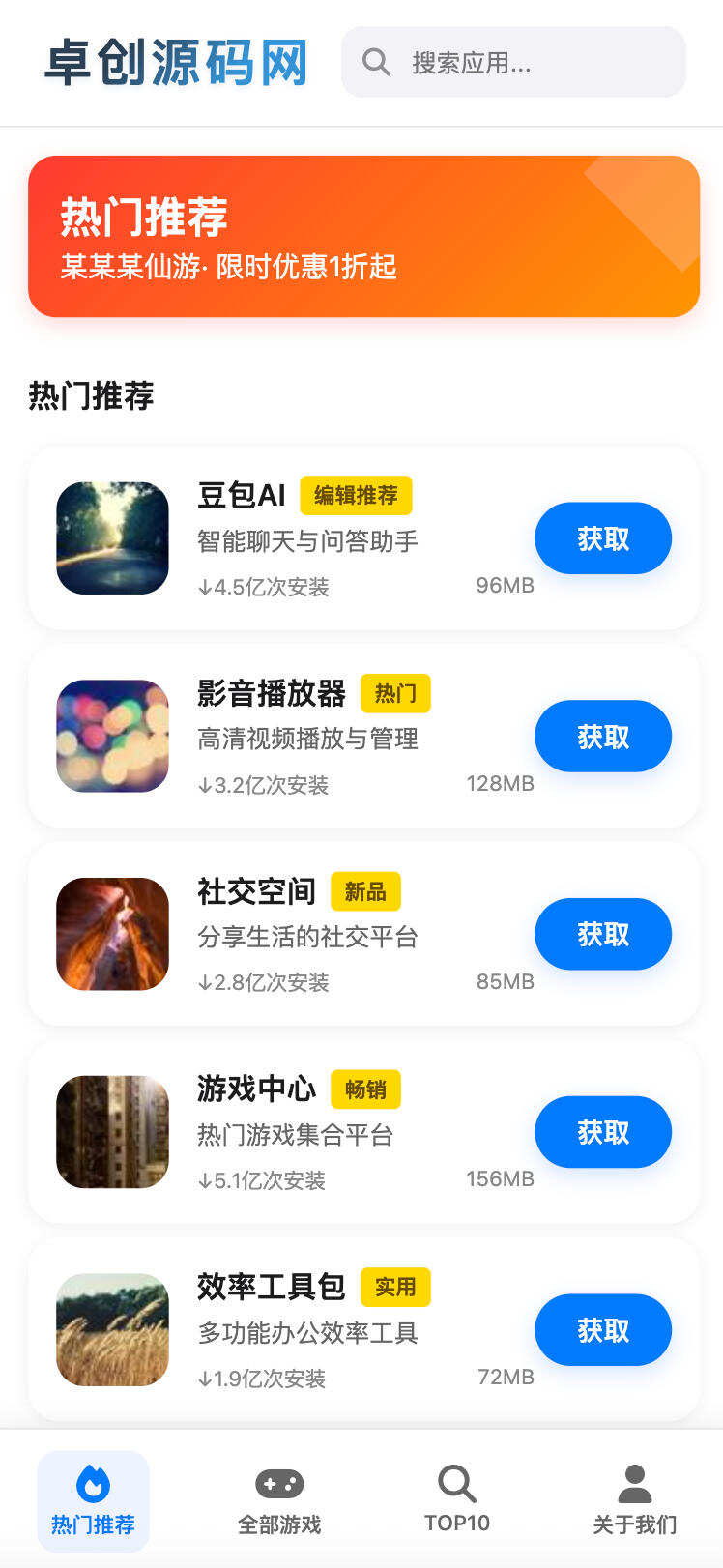Click the 全部游戏 gamepad icon
Screen dimensions: 723x1568
click(x=279, y=1484)
